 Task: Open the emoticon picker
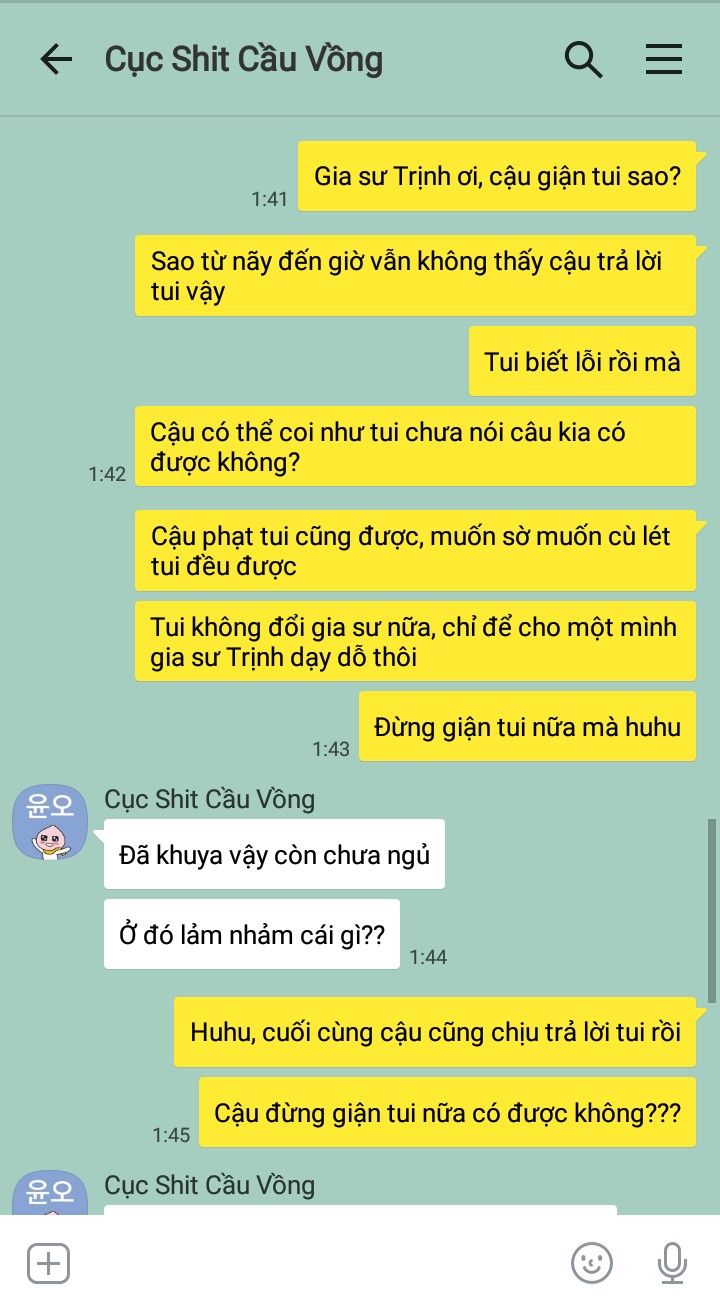[x=592, y=1263]
